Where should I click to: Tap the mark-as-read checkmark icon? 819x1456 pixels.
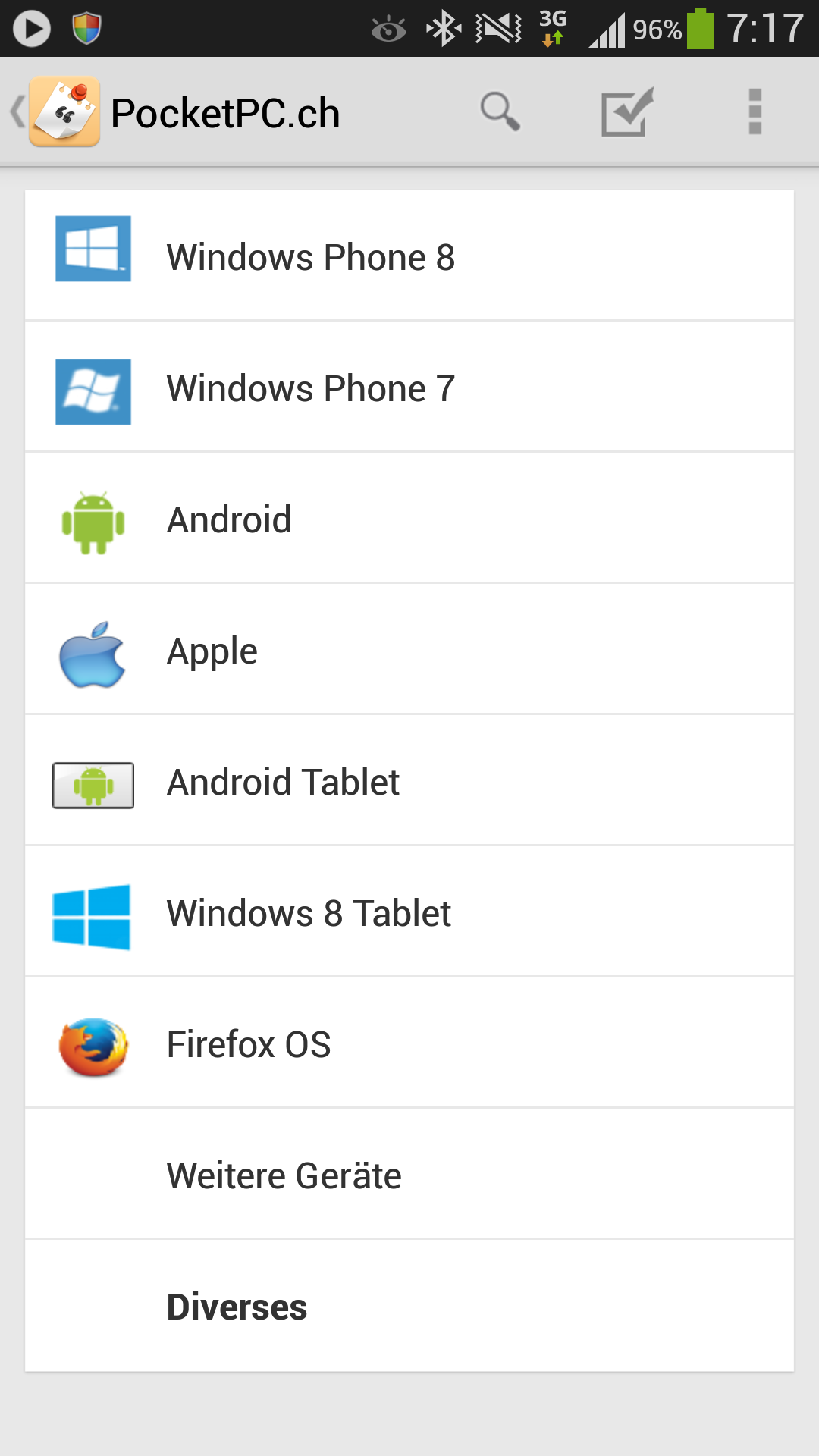(x=627, y=111)
